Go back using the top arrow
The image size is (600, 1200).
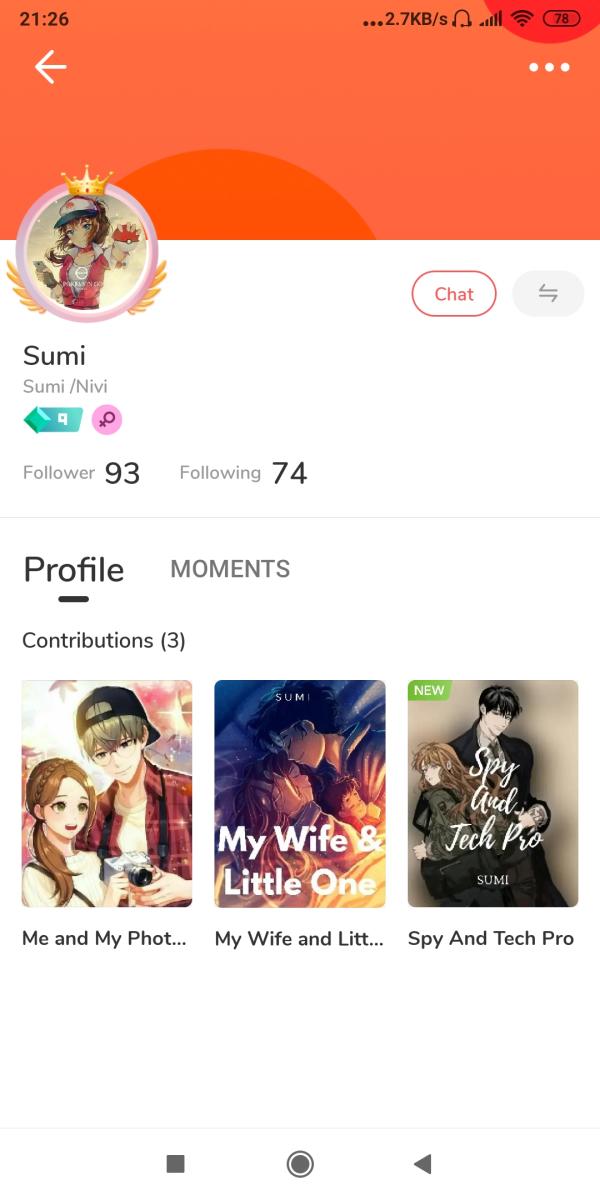coord(50,67)
